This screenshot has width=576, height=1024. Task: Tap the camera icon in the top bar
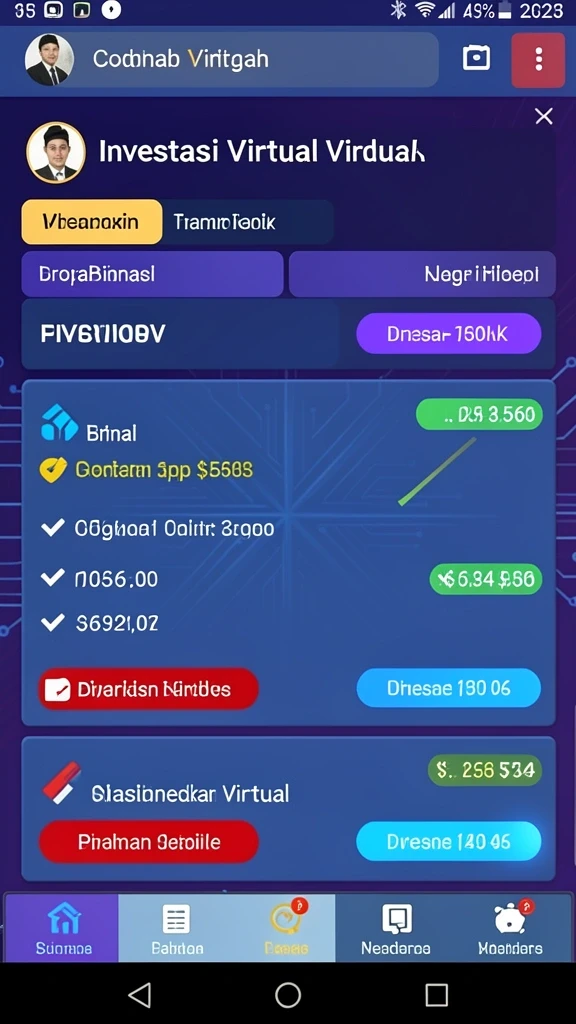coord(476,59)
